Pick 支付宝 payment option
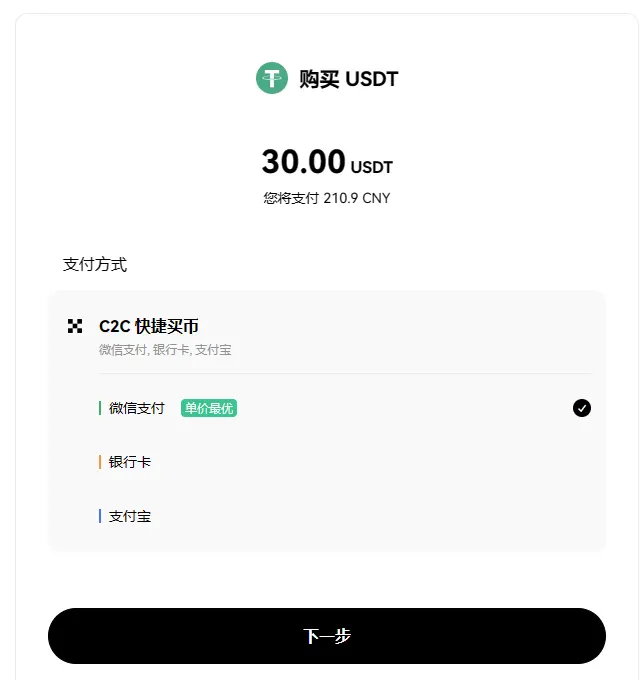Viewport: 642px width, 680px height. (345, 517)
